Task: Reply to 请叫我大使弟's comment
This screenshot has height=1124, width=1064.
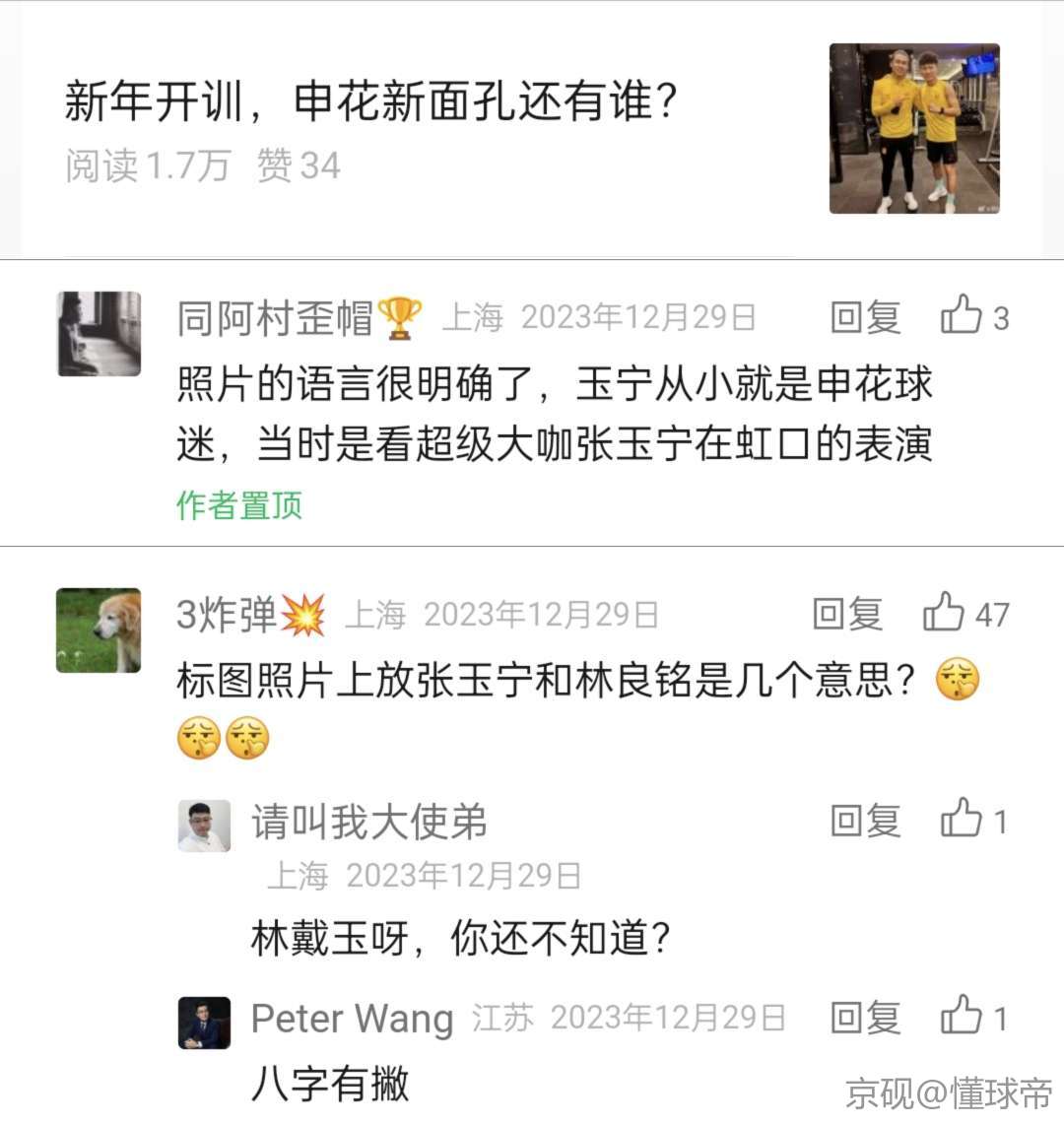Action: [x=865, y=820]
